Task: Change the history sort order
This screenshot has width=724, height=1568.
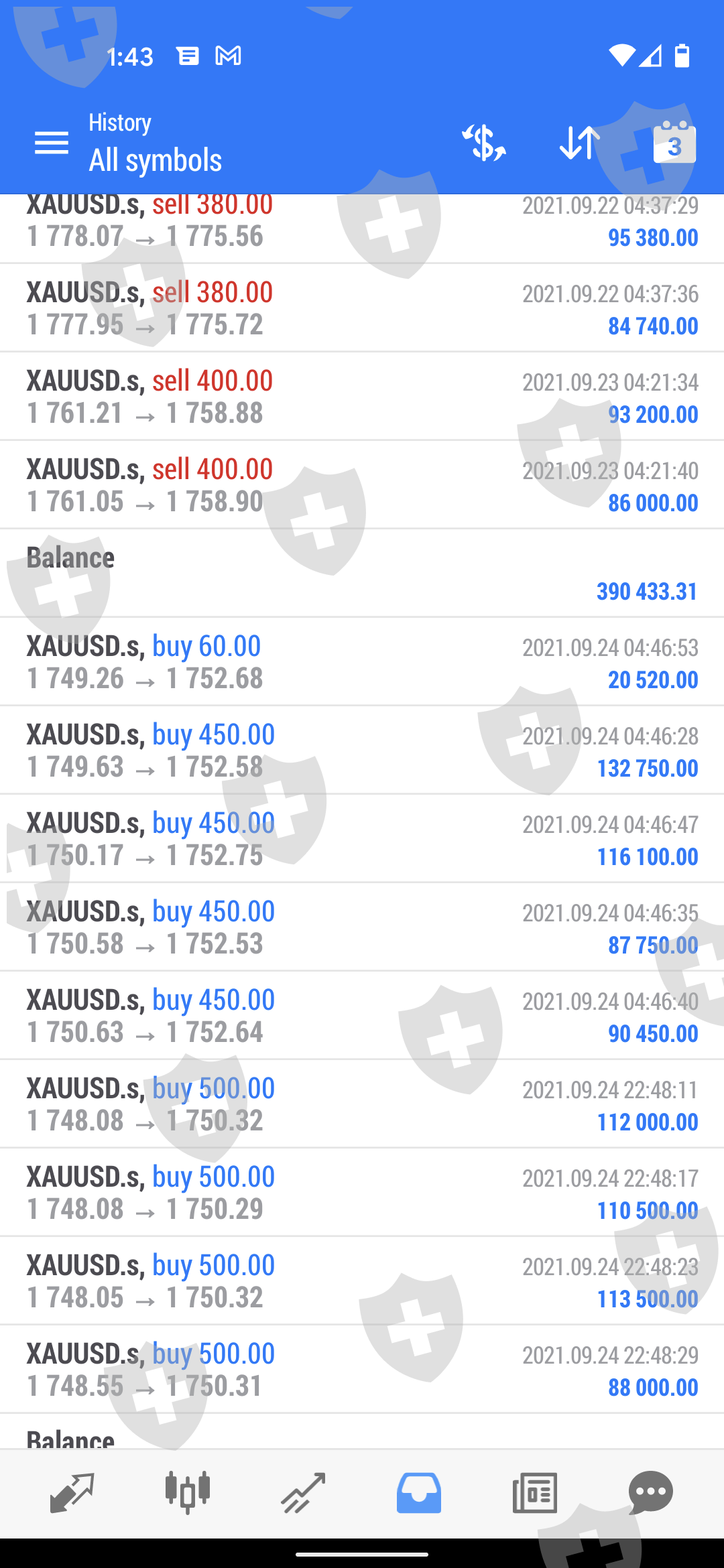Action: tap(579, 143)
